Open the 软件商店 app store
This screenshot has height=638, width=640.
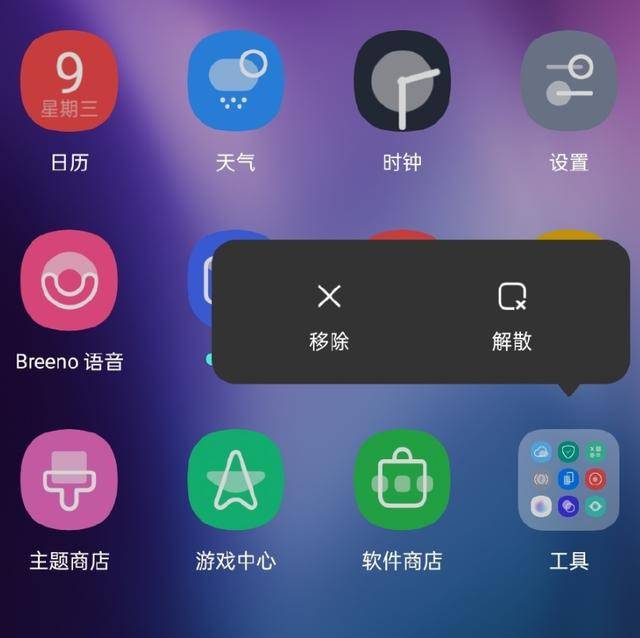pos(402,480)
